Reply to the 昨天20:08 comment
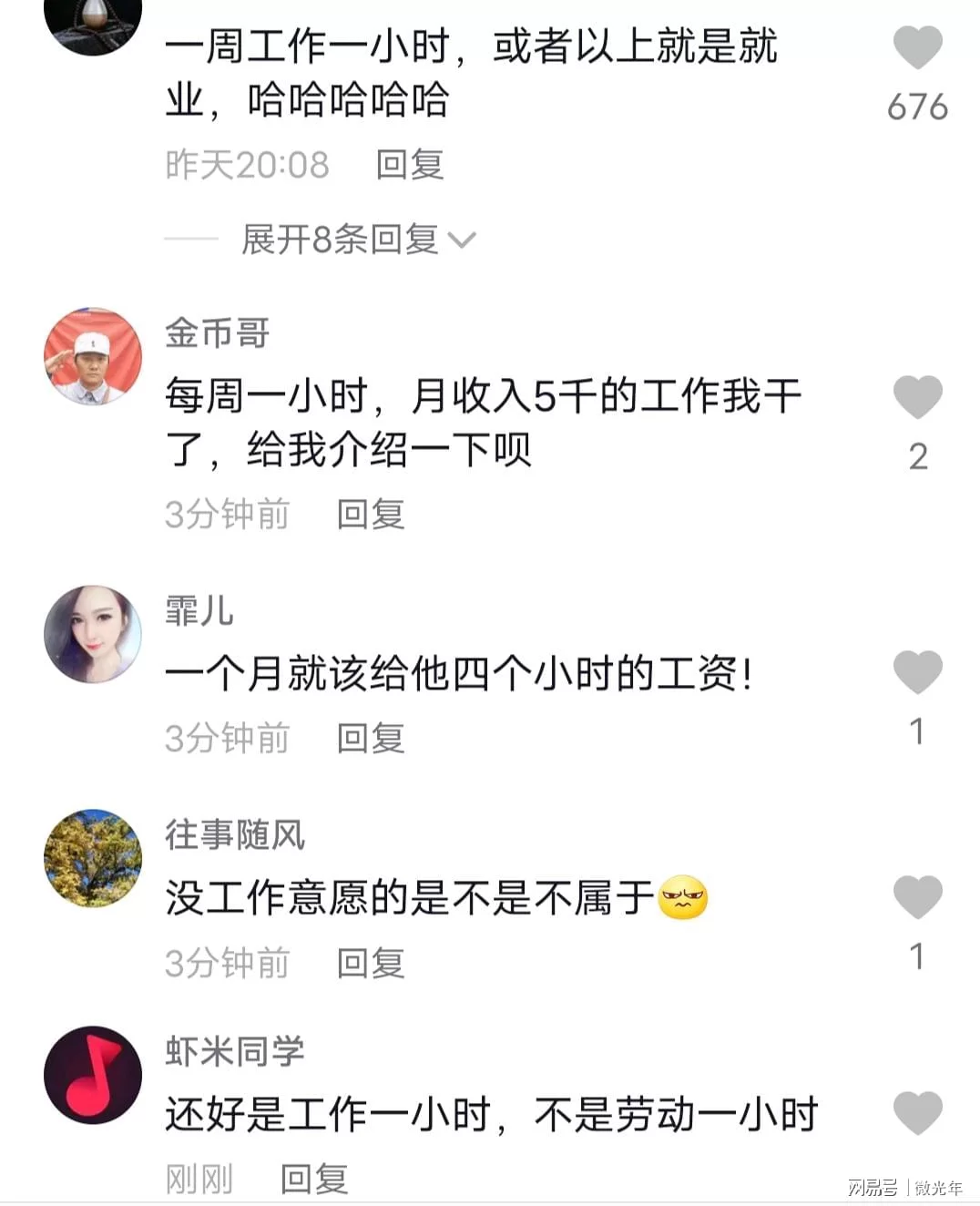Image resolution: width=980 pixels, height=1206 pixels. click(410, 165)
